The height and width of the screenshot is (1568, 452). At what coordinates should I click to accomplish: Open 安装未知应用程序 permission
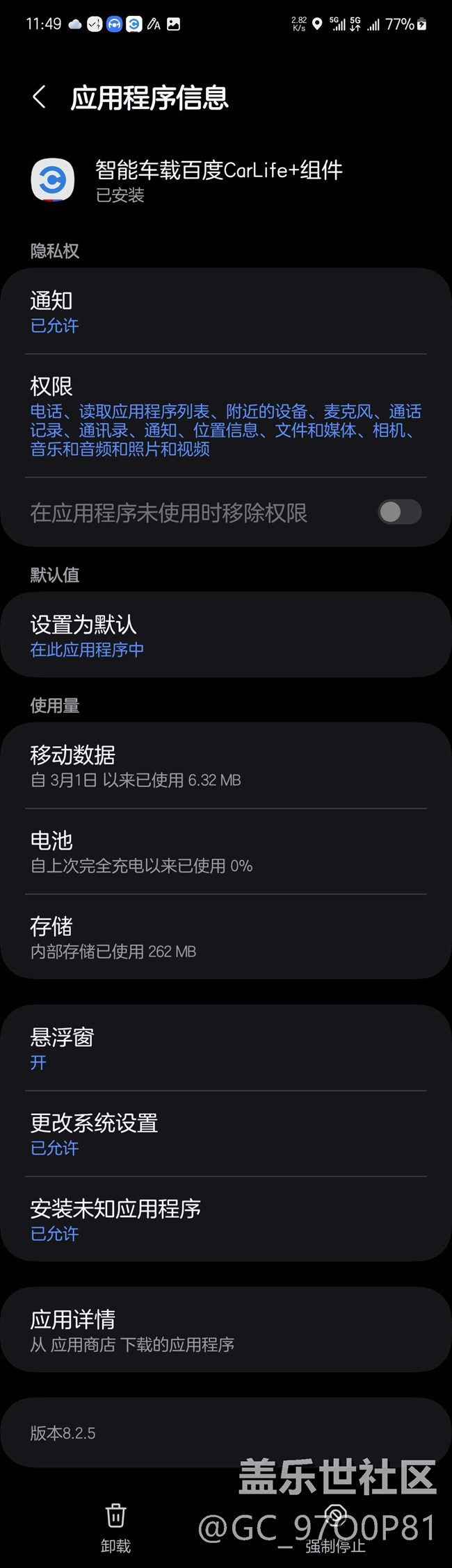click(226, 1219)
